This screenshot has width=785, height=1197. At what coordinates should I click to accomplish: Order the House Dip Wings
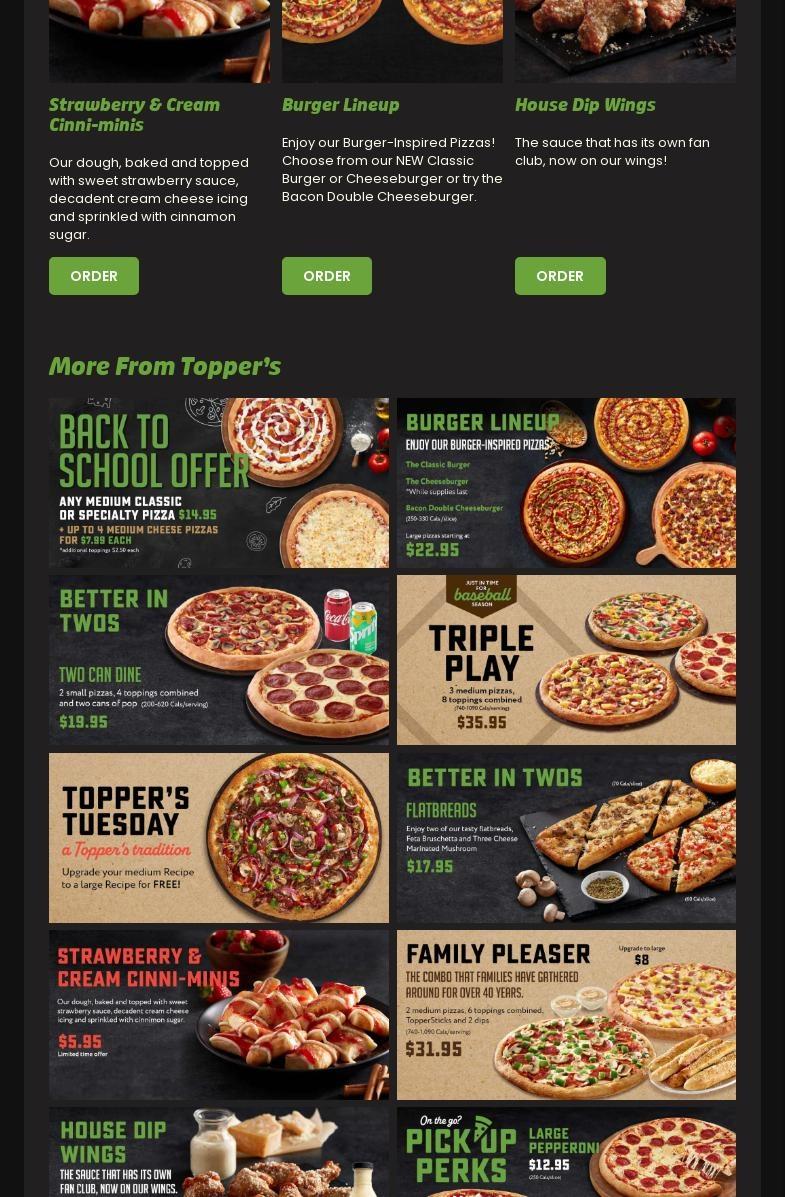coord(560,276)
